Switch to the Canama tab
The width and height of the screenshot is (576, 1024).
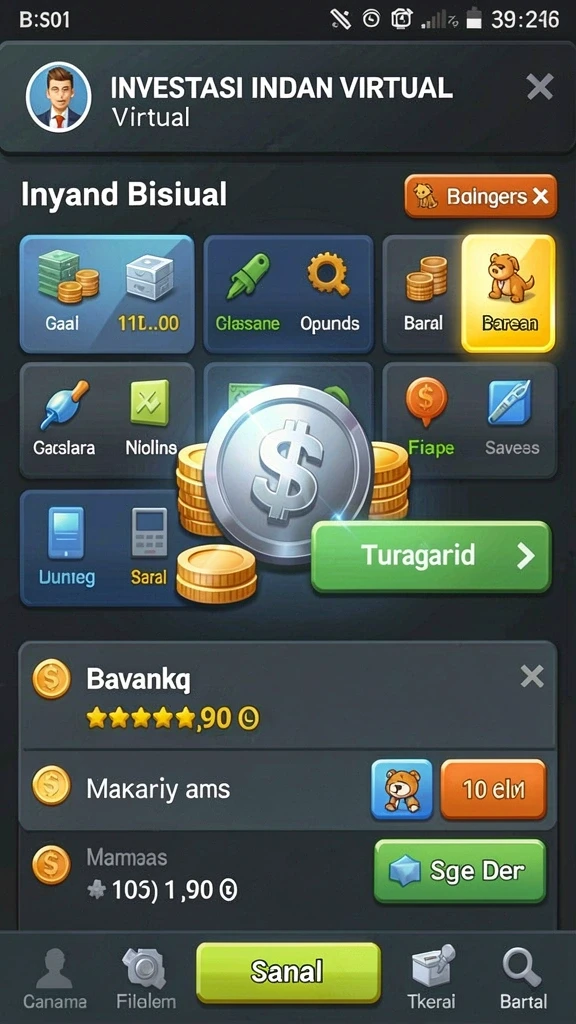pos(55,978)
